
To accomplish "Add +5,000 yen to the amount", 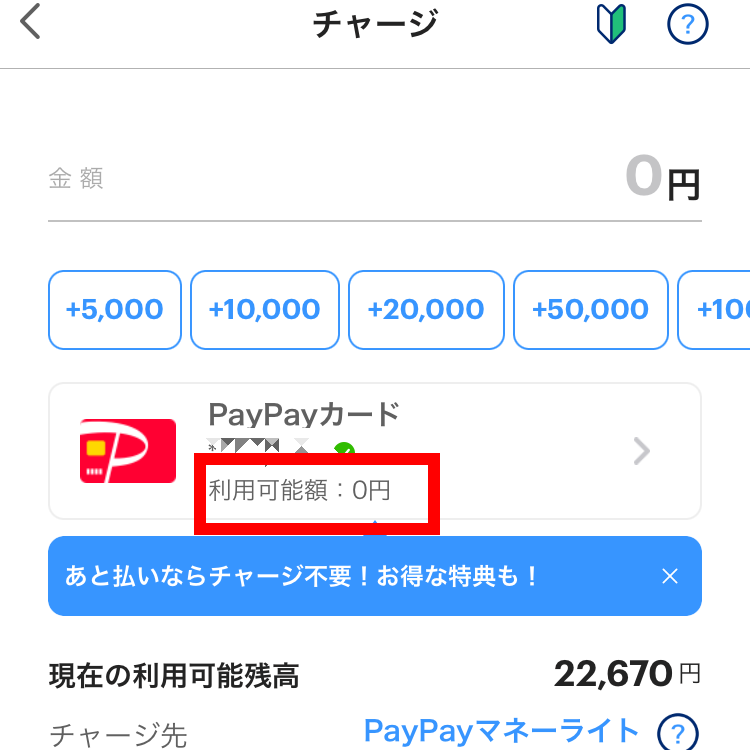I will (x=114, y=310).
